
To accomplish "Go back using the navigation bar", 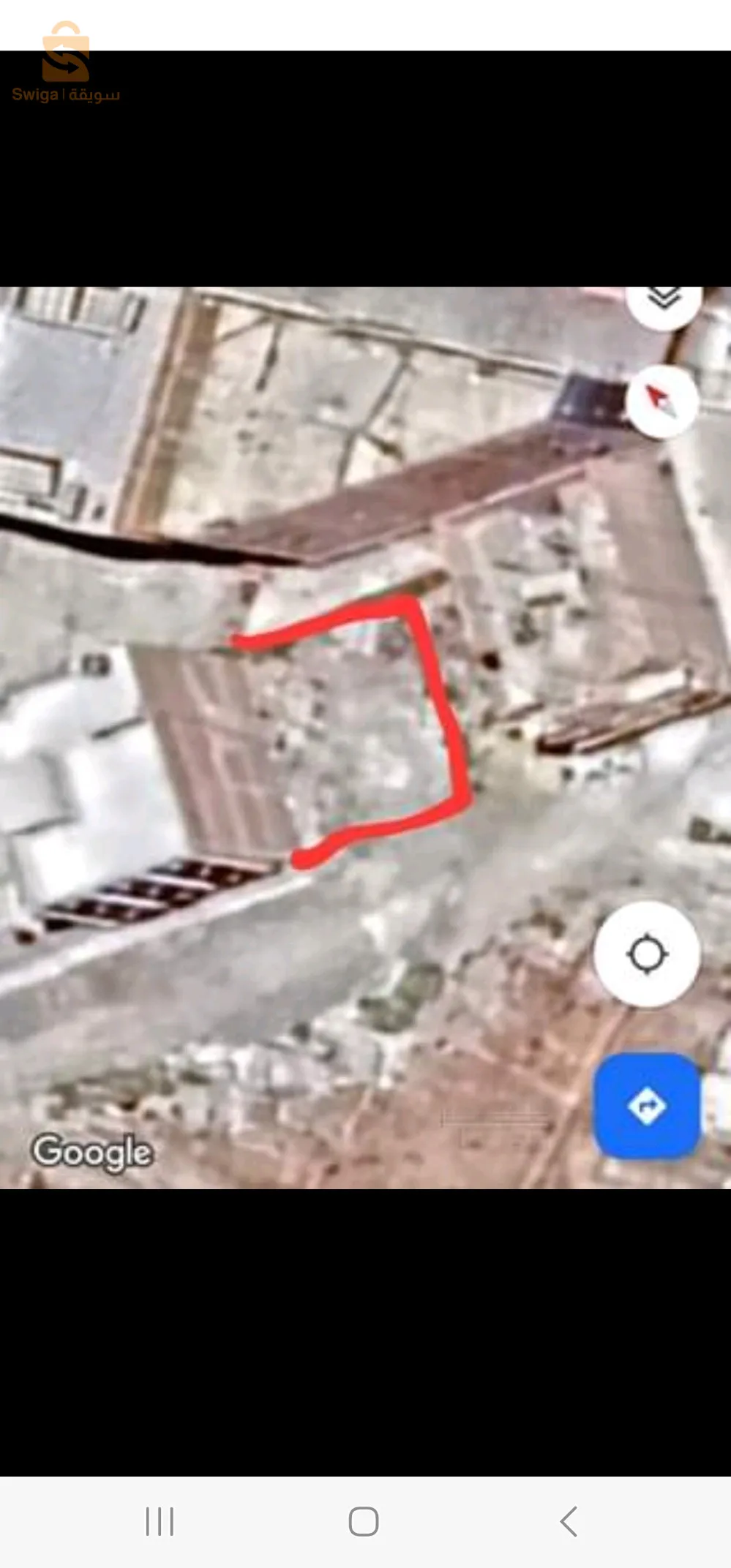I will [x=569, y=1521].
